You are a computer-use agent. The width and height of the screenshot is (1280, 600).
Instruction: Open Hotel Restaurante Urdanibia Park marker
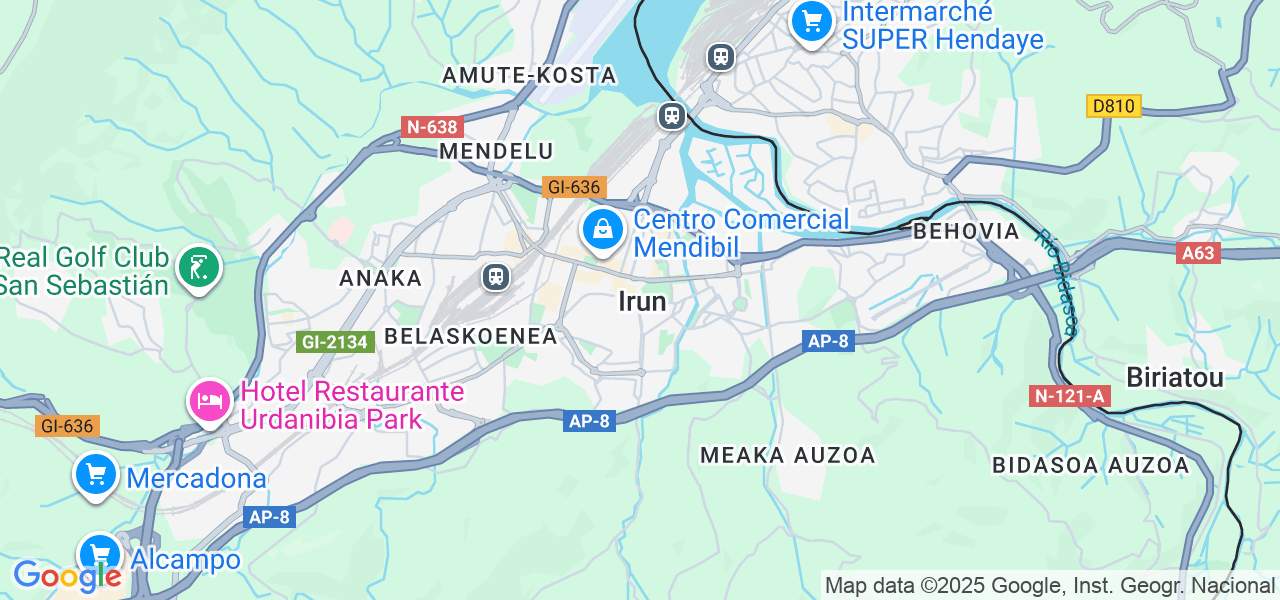pyautogui.click(x=210, y=401)
